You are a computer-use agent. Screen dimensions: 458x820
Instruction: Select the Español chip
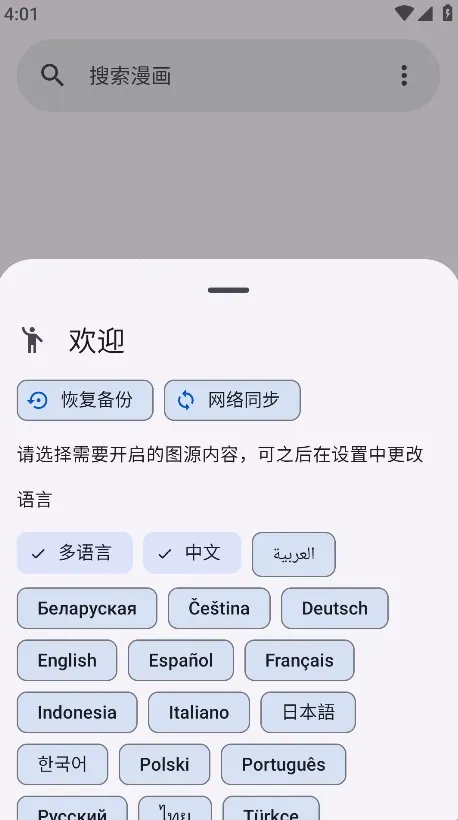coord(181,660)
